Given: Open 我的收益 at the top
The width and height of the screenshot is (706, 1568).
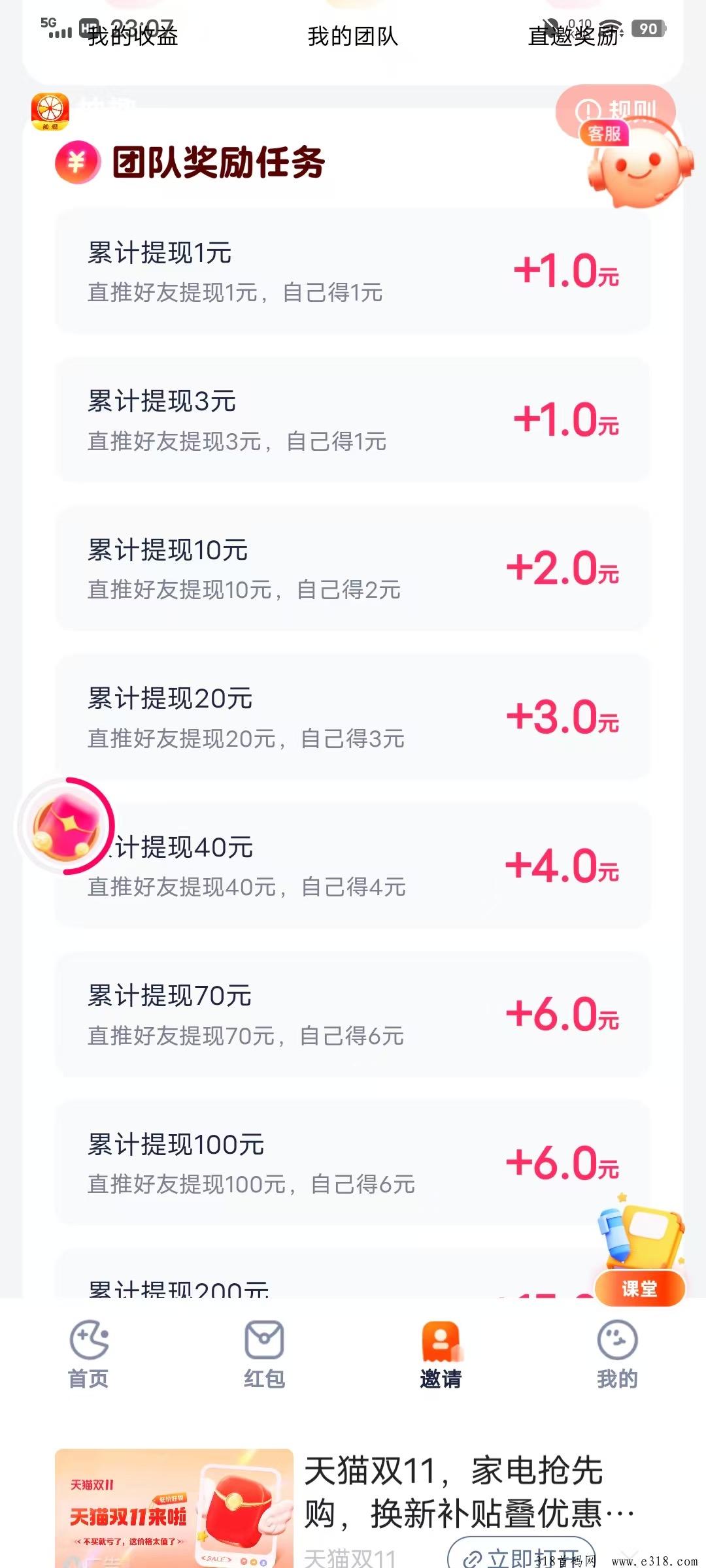Looking at the screenshot, I should (133, 36).
